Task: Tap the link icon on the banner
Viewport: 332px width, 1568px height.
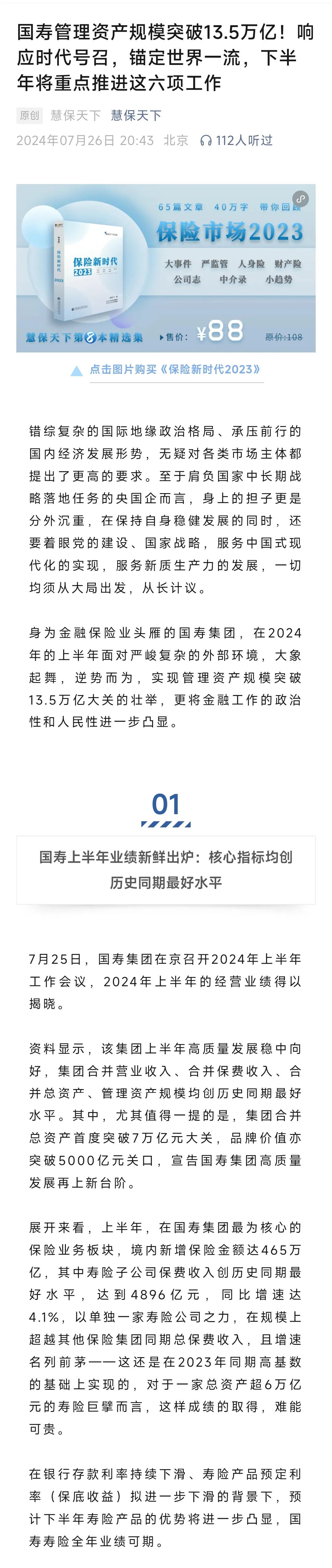Action: 300,199
